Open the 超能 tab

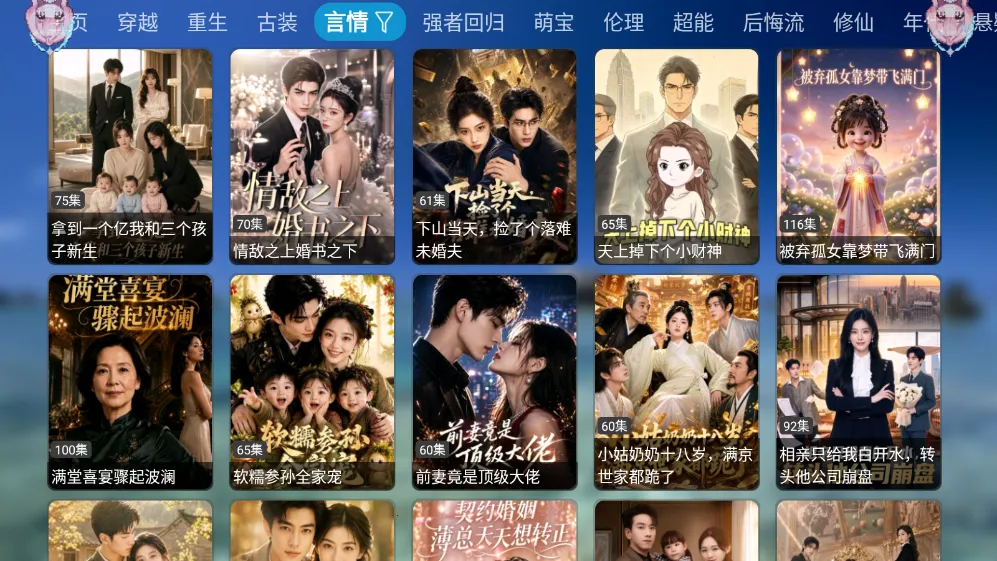click(x=693, y=23)
